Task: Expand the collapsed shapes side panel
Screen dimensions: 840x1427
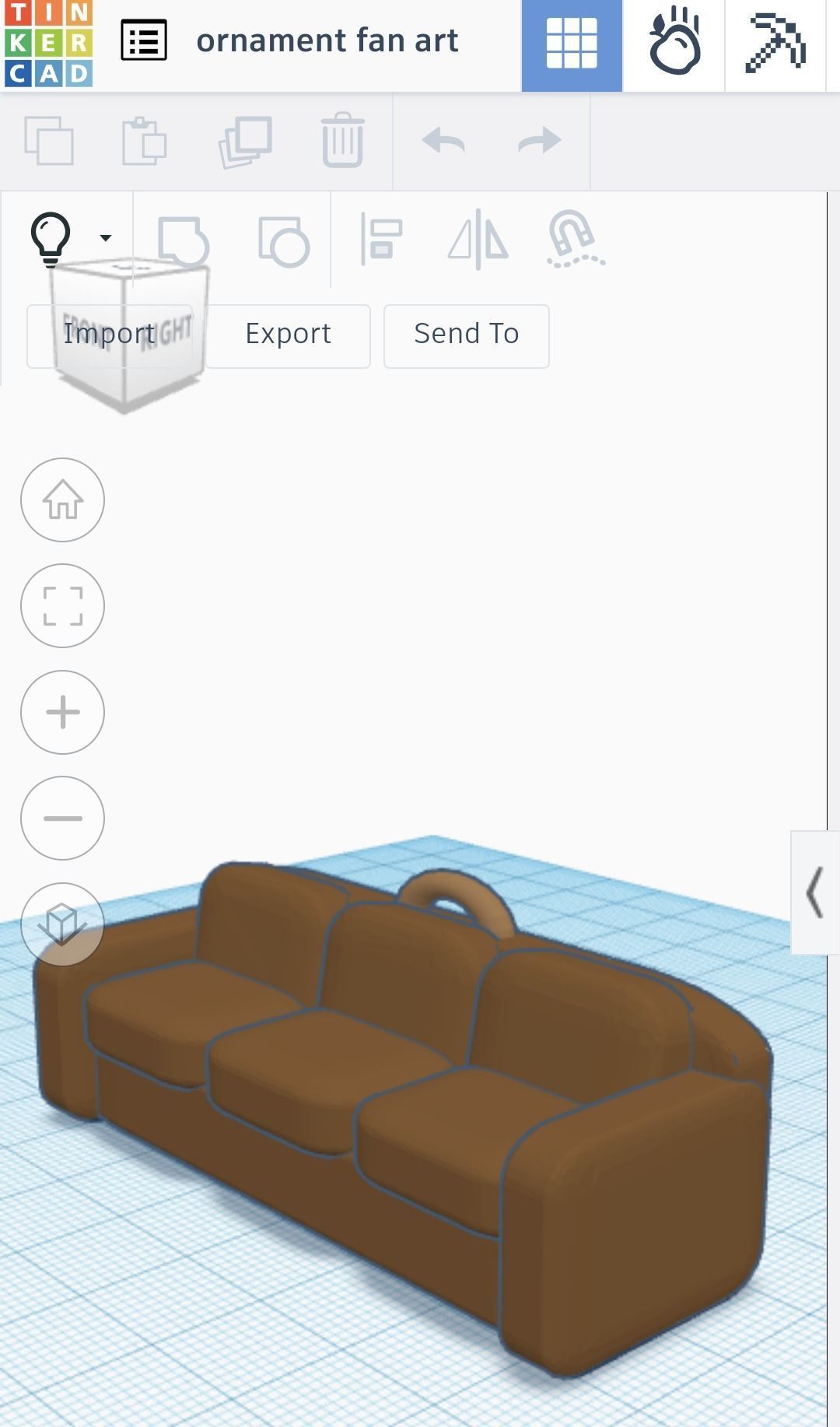Action: click(814, 892)
